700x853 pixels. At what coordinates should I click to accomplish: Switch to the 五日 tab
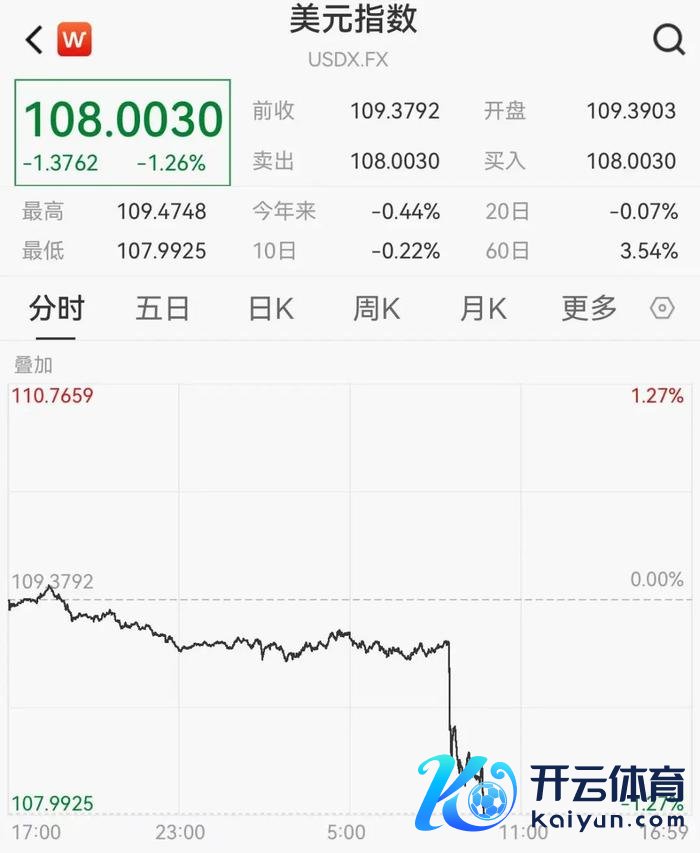(x=162, y=309)
